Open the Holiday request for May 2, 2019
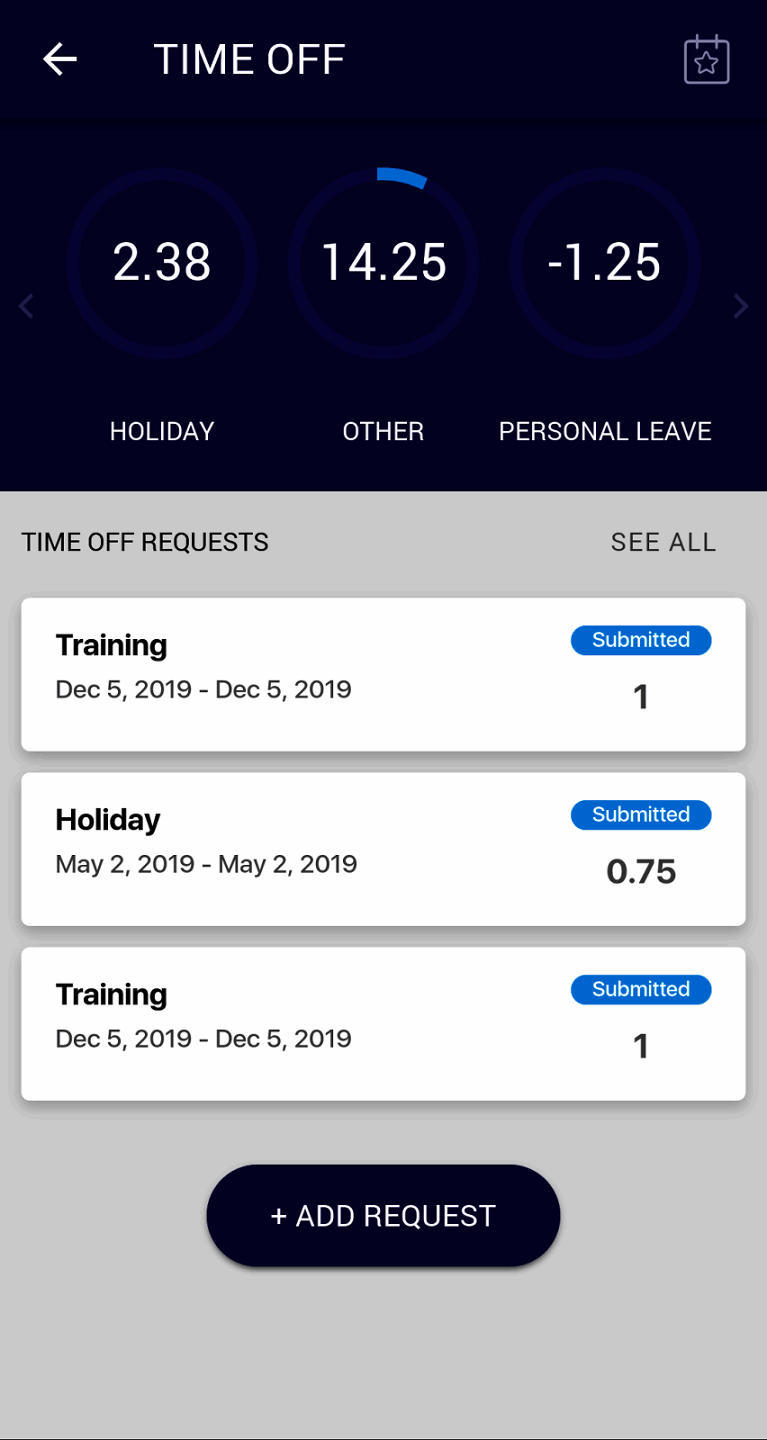 click(x=383, y=849)
